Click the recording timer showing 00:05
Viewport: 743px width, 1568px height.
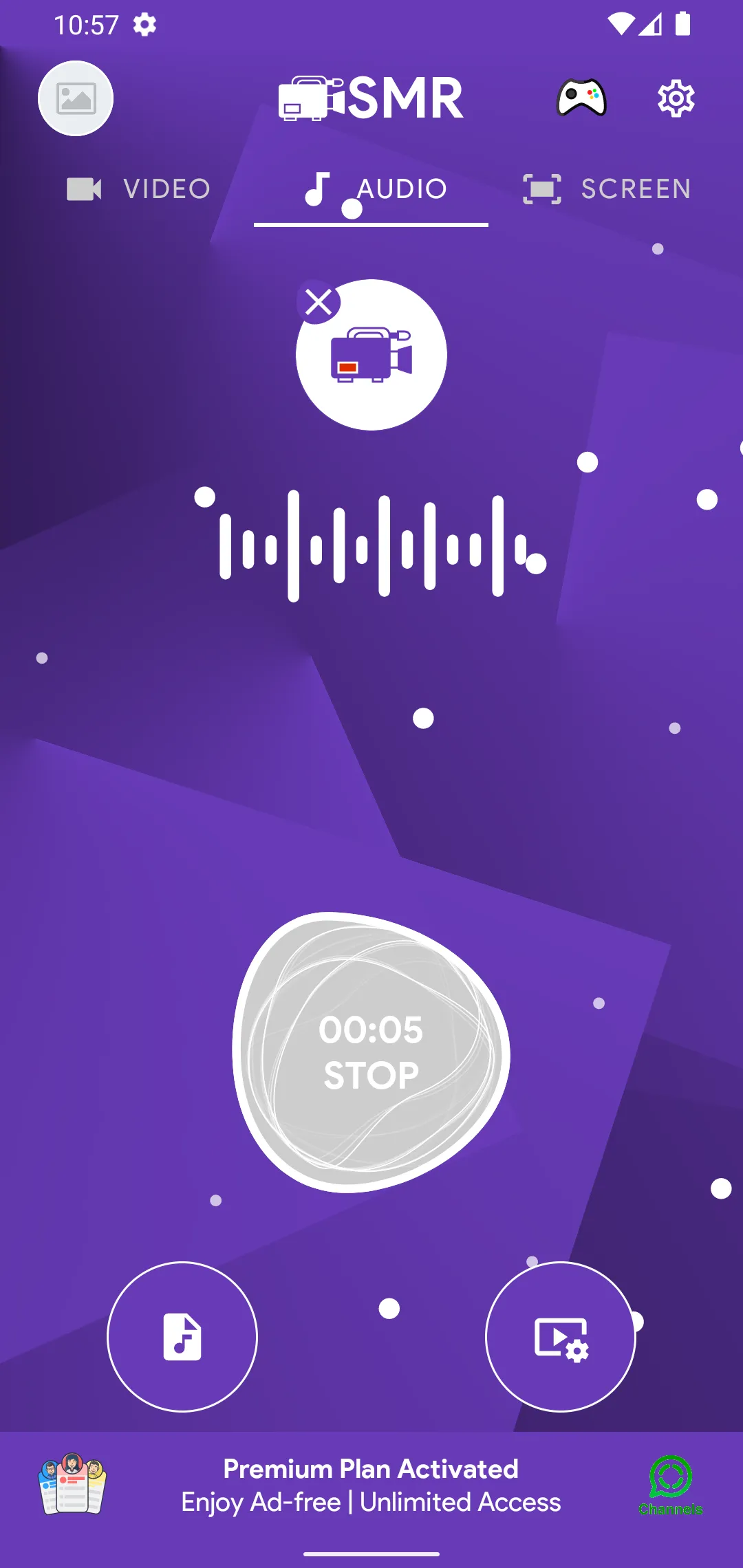tap(371, 1030)
